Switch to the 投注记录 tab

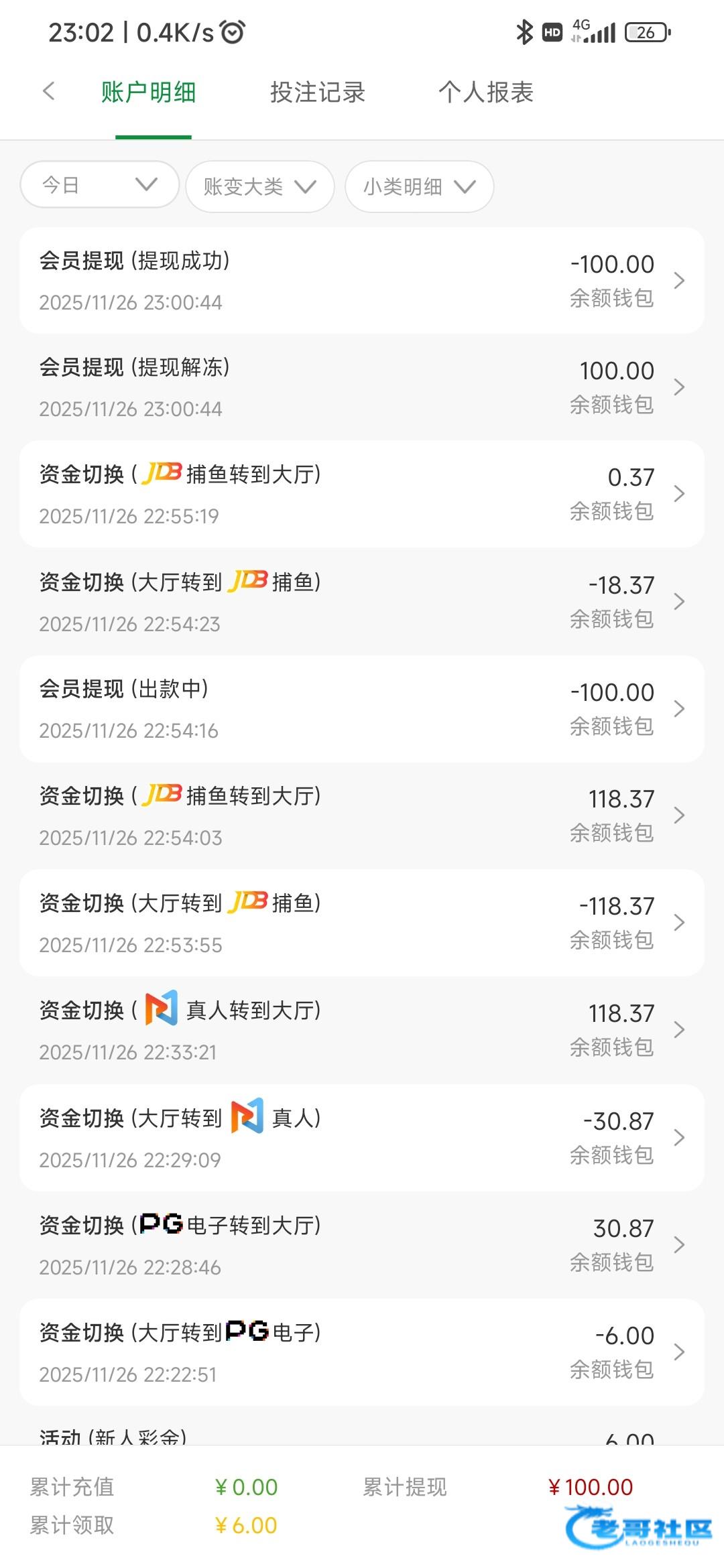tap(317, 92)
